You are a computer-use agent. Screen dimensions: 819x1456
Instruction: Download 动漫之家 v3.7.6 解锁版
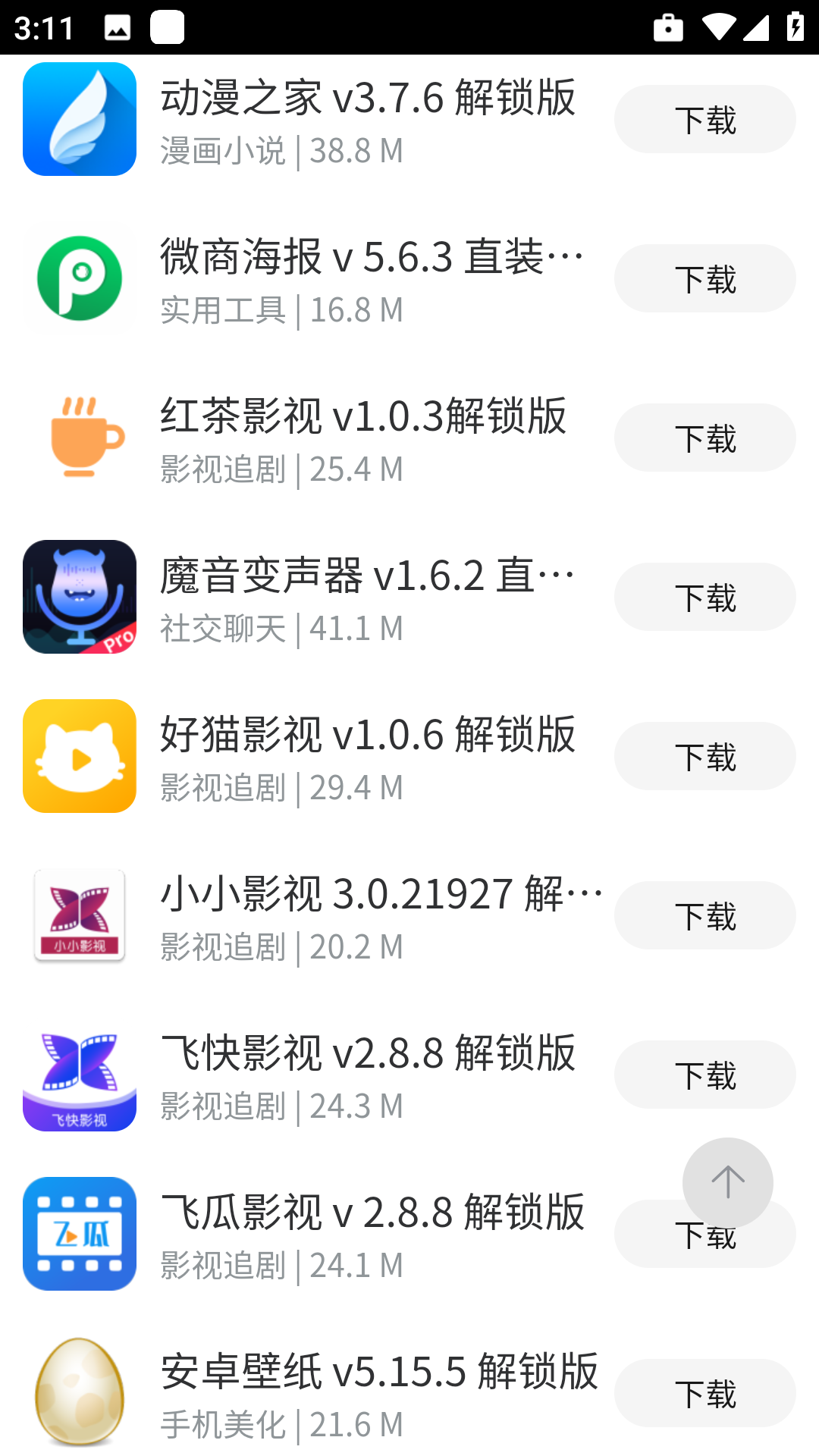coord(704,119)
